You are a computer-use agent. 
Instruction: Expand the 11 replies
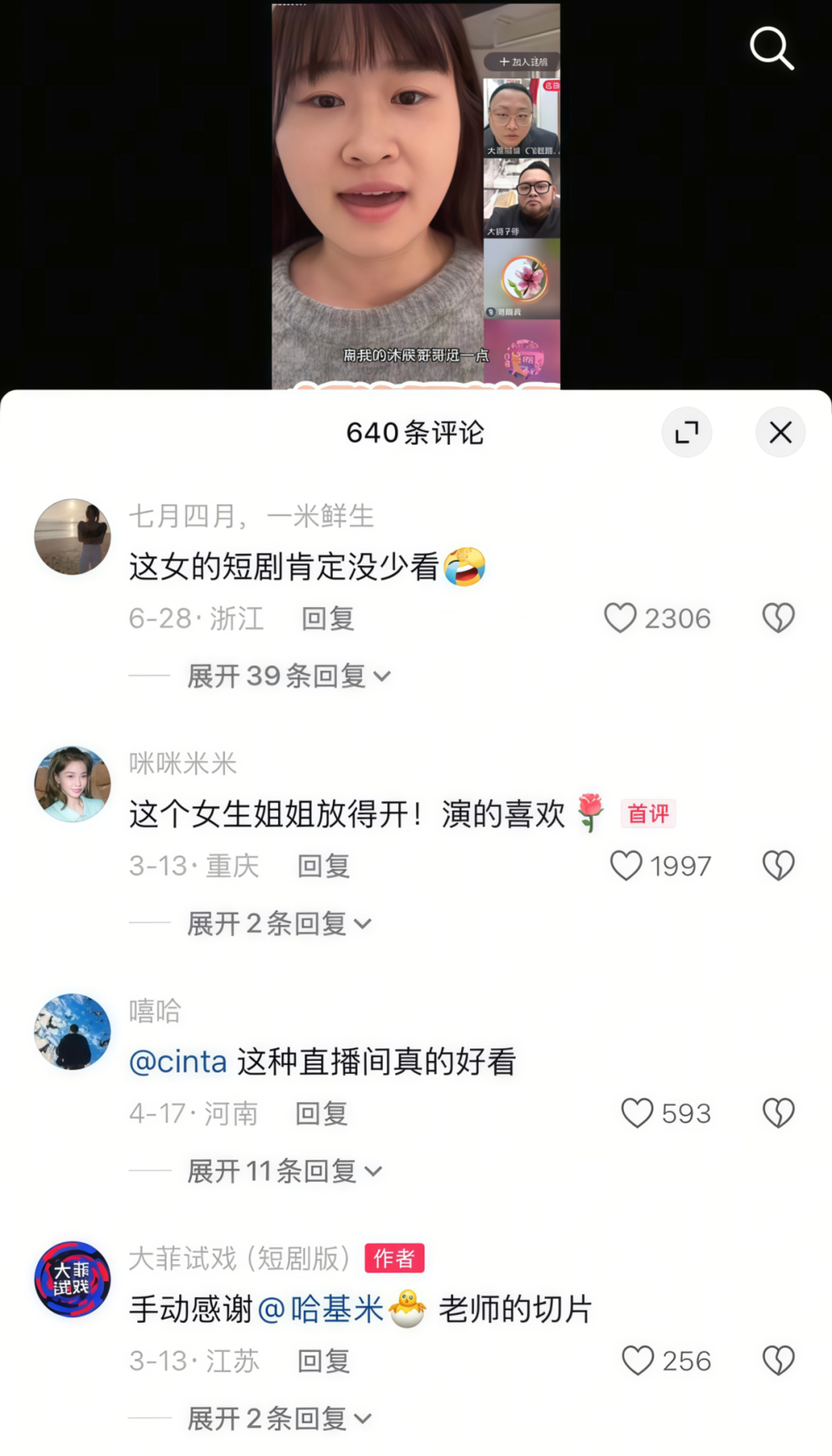pyautogui.click(x=284, y=1171)
